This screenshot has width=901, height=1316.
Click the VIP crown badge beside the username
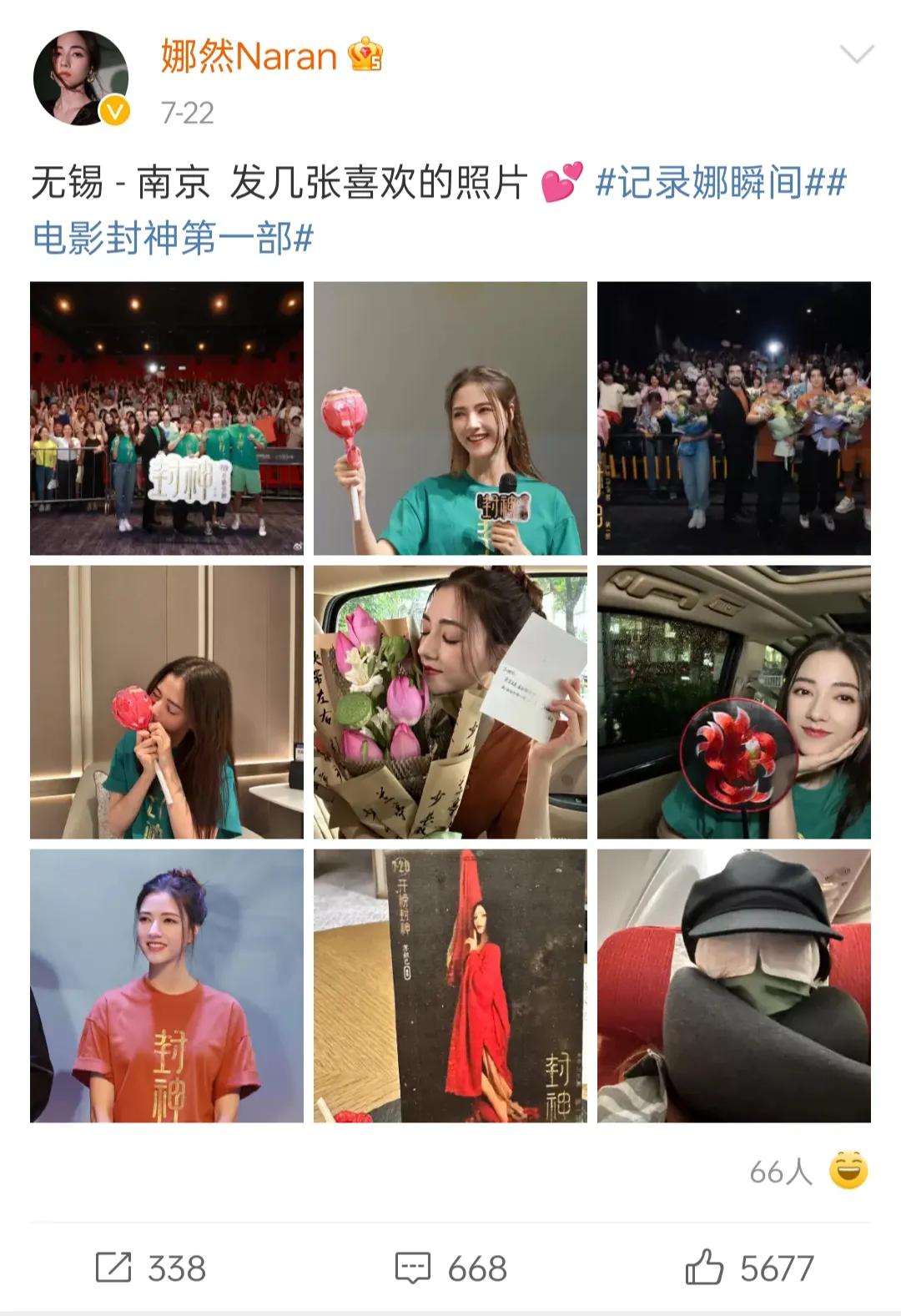pos(364,56)
